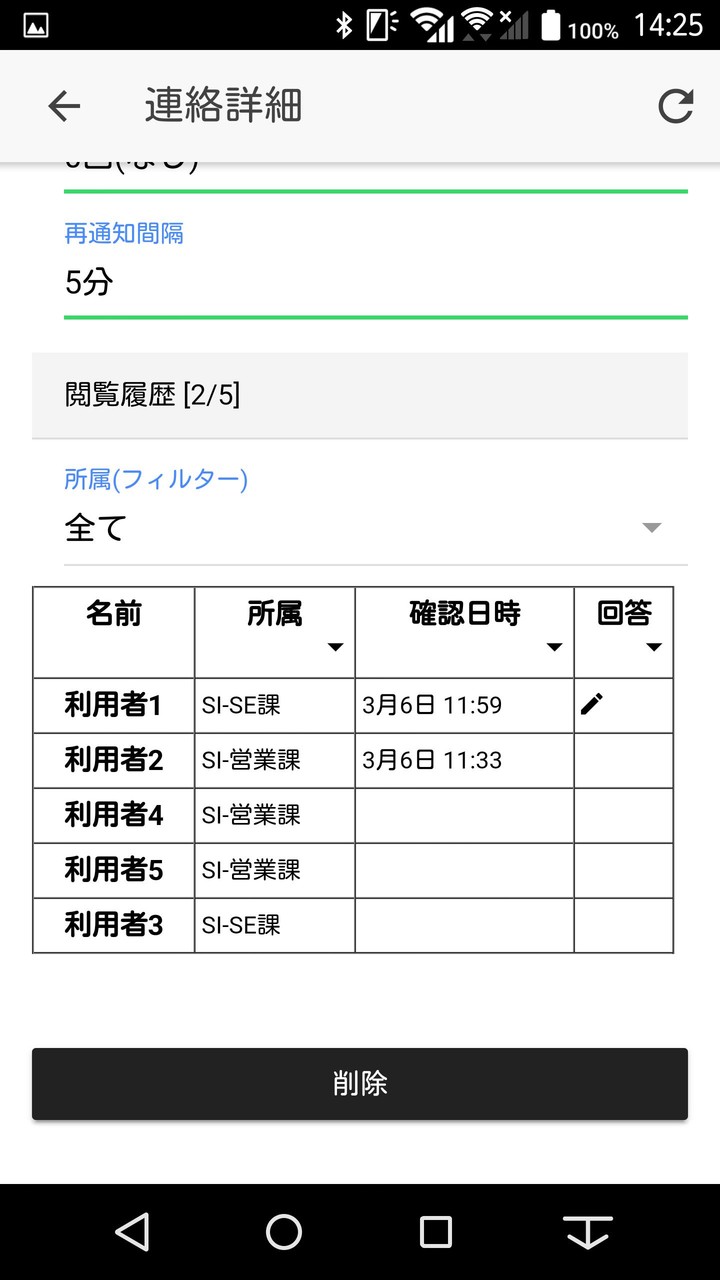The height and width of the screenshot is (1280, 720).
Task: Open the Android navigation back triangle
Action: pyautogui.click(x=133, y=1233)
